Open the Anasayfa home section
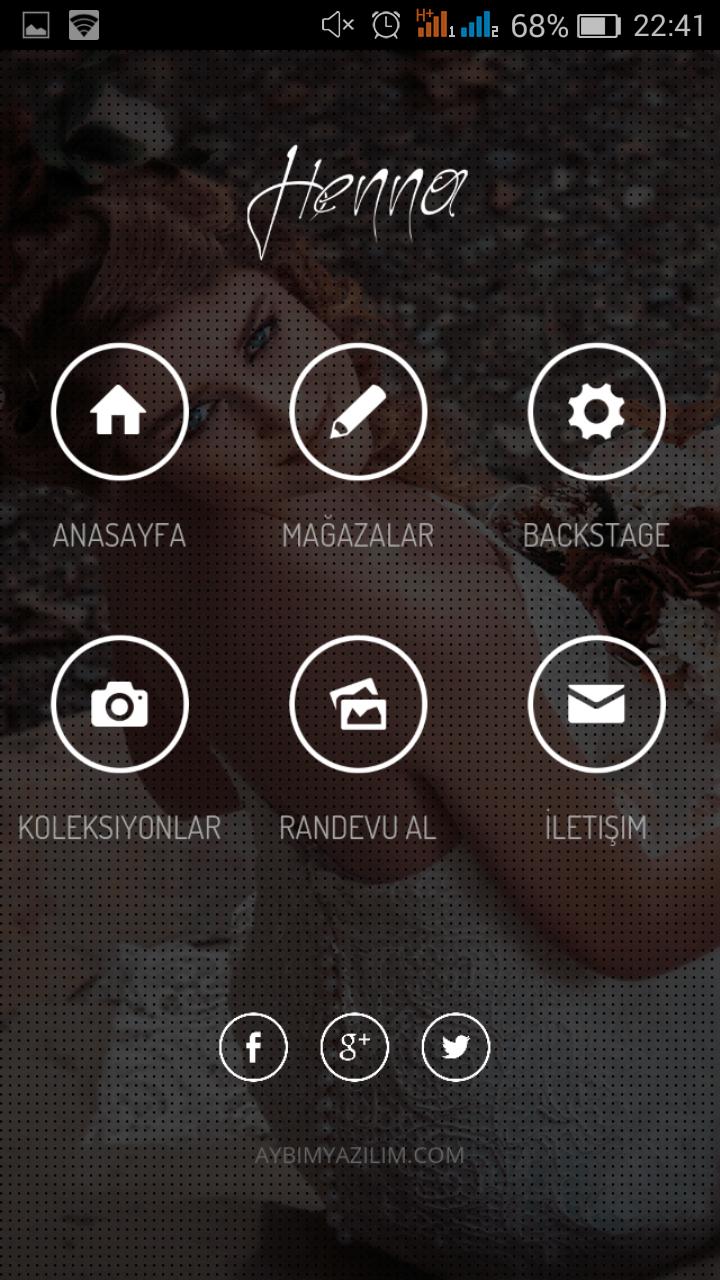 pos(119,412)
